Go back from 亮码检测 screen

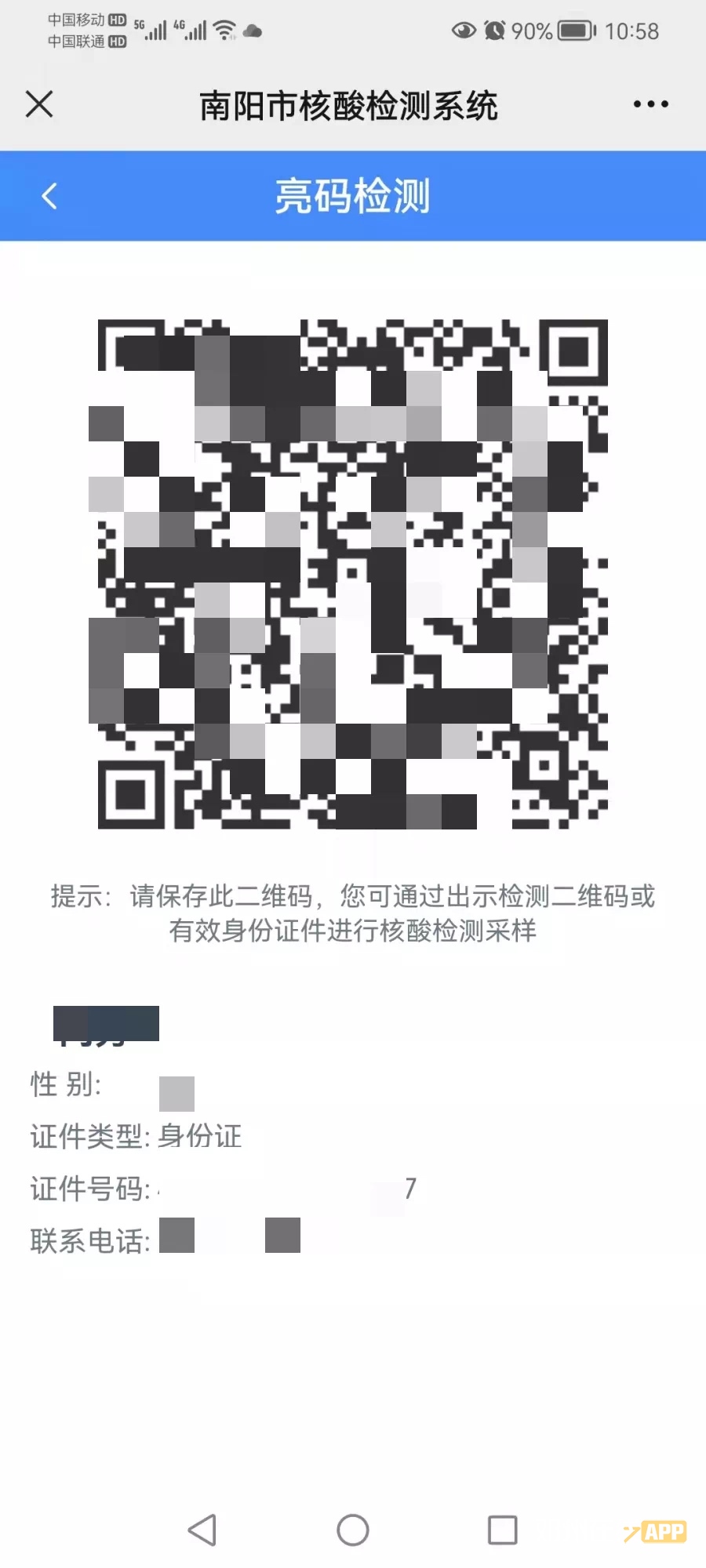[x=49, y=196]
